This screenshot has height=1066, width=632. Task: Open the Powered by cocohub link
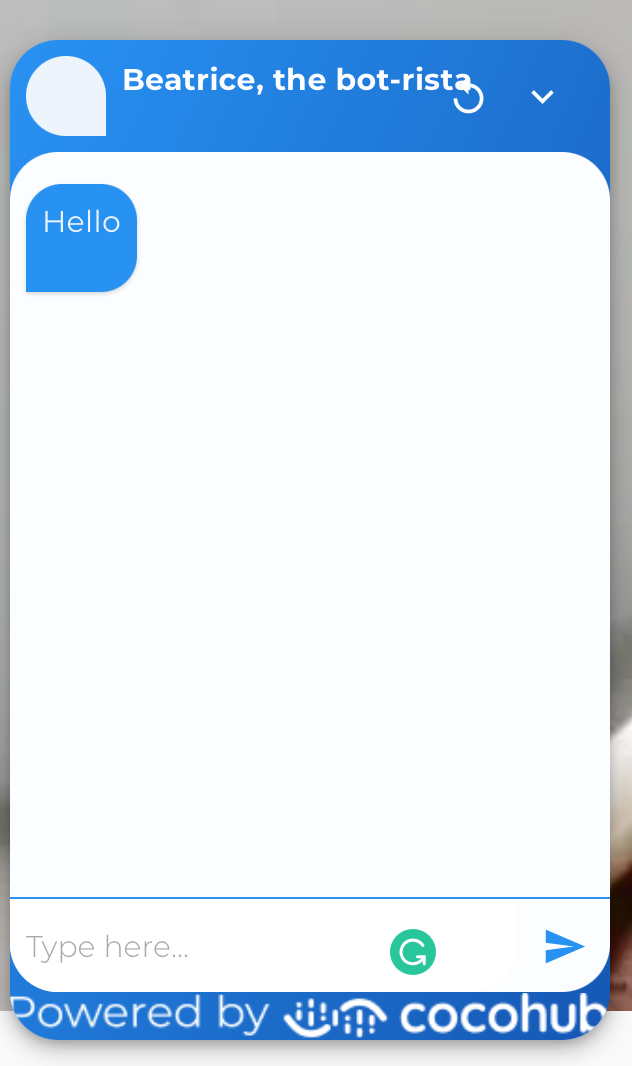pyautogui.click(x=309, y=1016)
